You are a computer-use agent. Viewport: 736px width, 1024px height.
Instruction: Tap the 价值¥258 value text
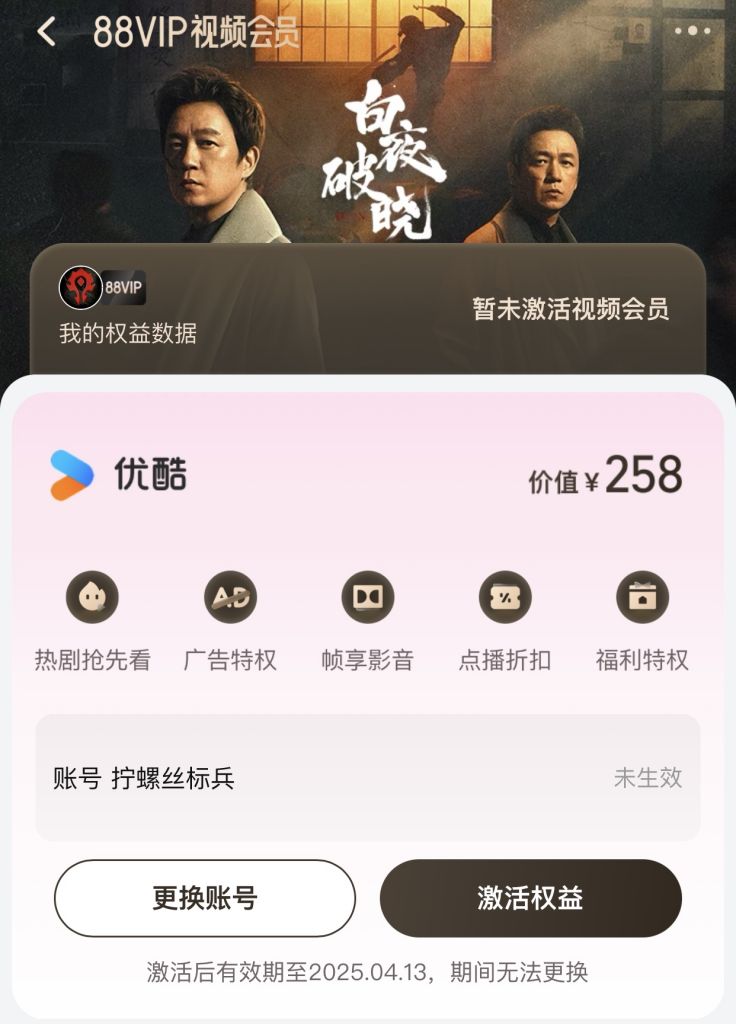click(x=608, y=479)
